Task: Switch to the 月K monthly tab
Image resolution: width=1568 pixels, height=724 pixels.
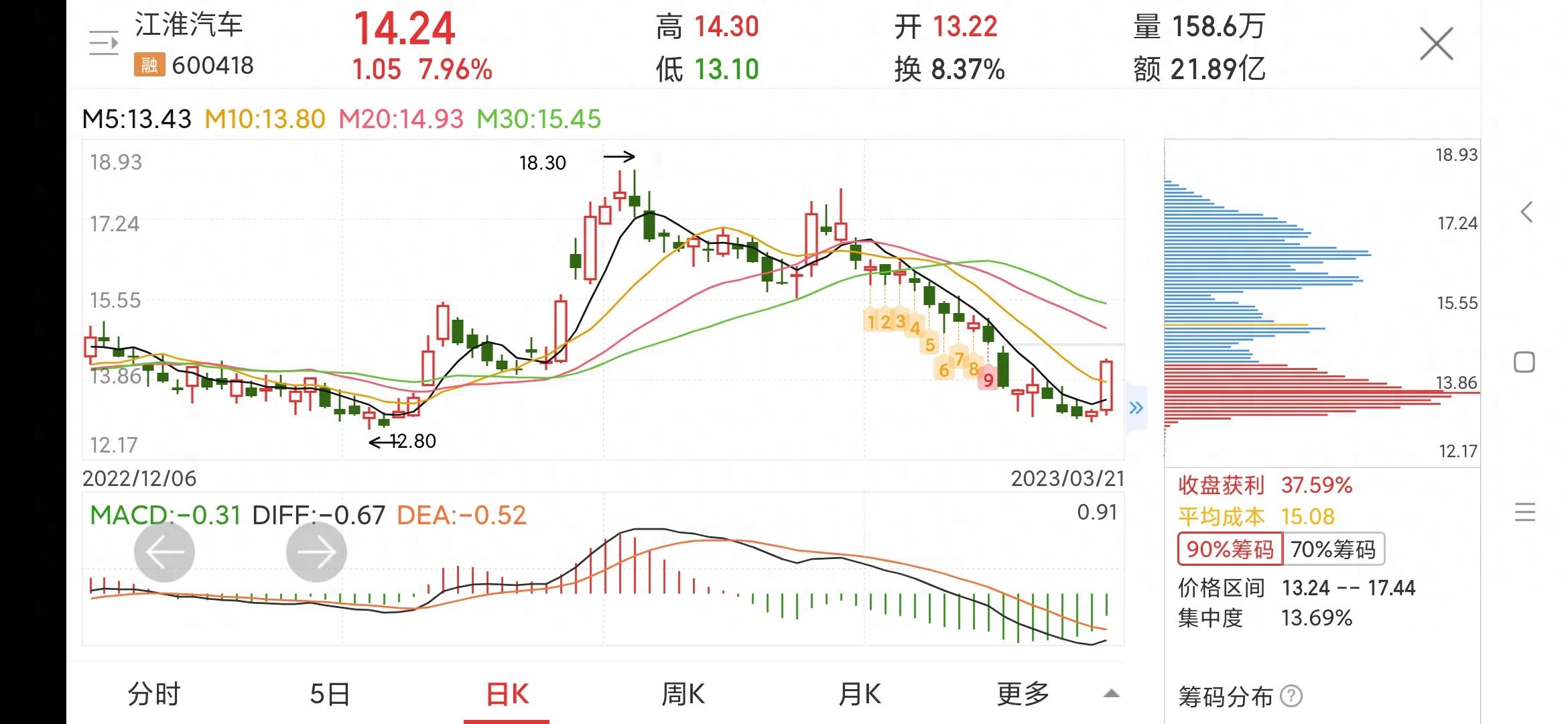Action: click(x=860, y=695)
